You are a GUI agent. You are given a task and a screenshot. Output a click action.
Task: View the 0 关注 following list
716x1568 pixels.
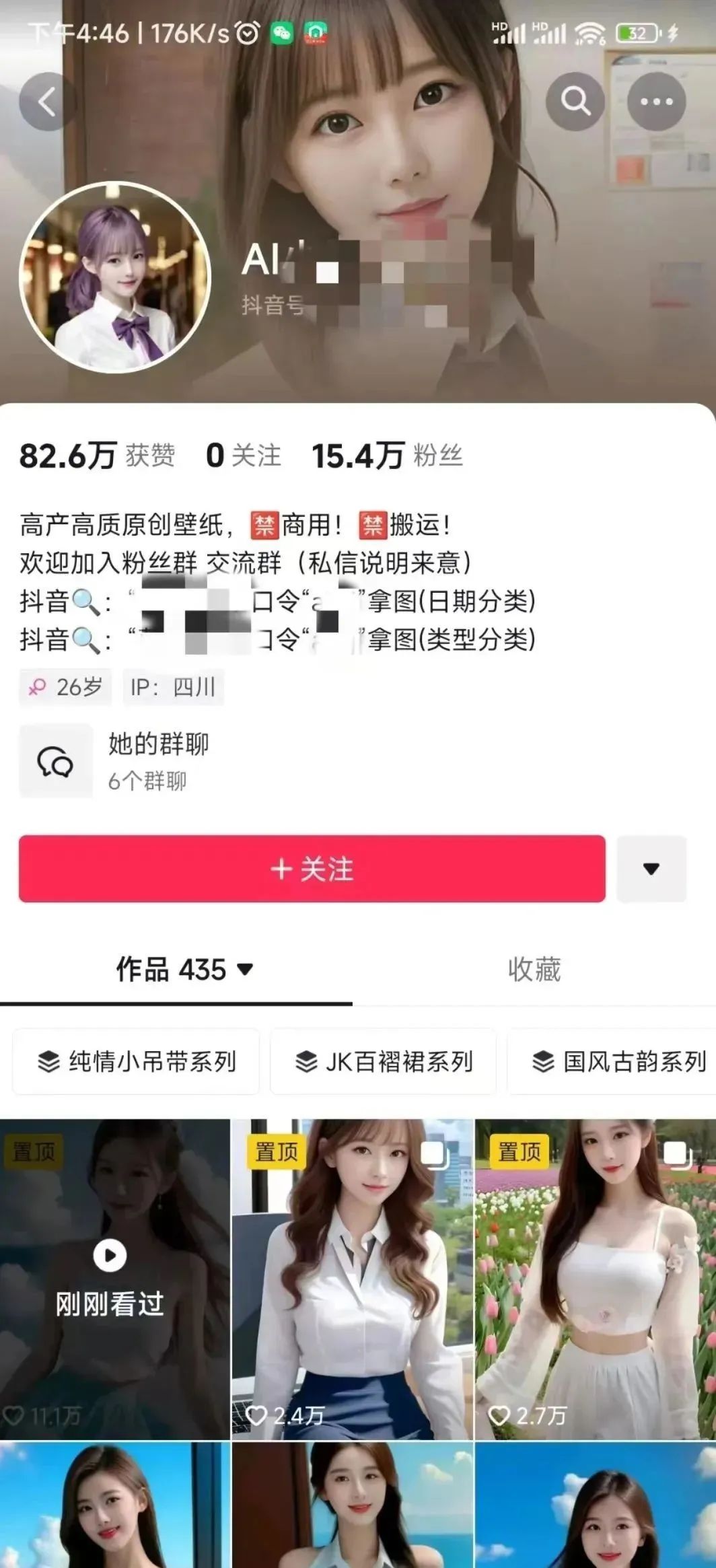point(243,456)
